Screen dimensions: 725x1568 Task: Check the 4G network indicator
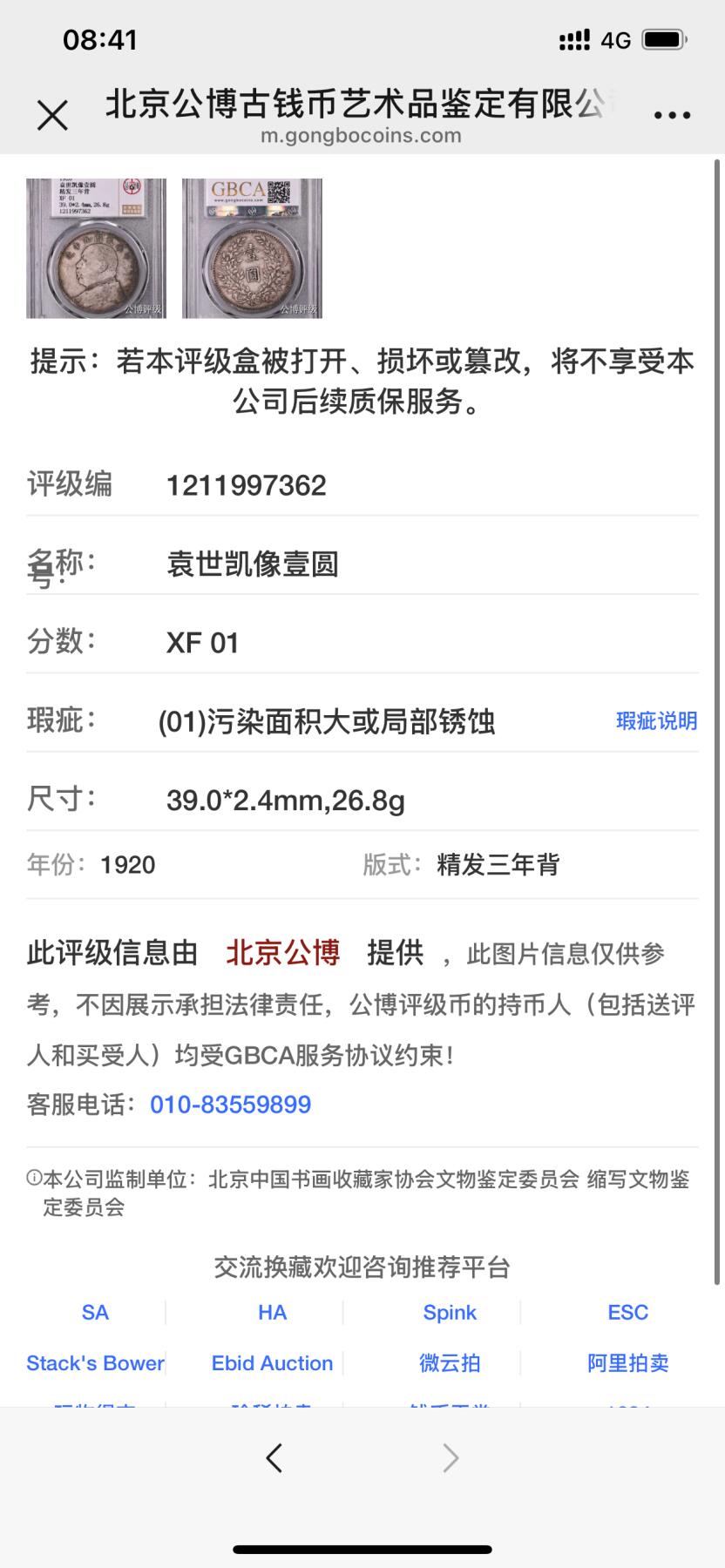(x=615, y=39)
